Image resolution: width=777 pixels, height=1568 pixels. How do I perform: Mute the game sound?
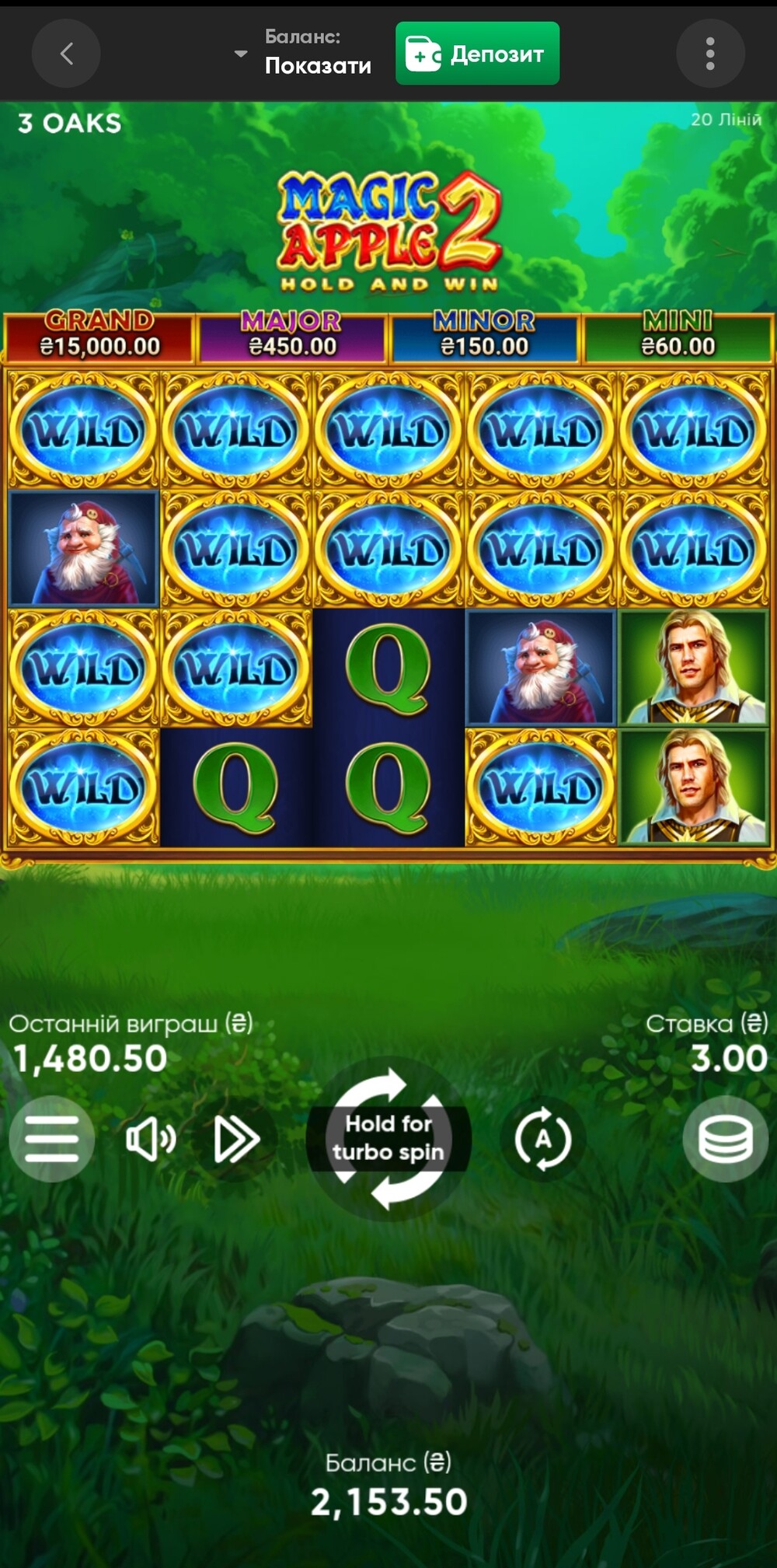point(150,1140)
